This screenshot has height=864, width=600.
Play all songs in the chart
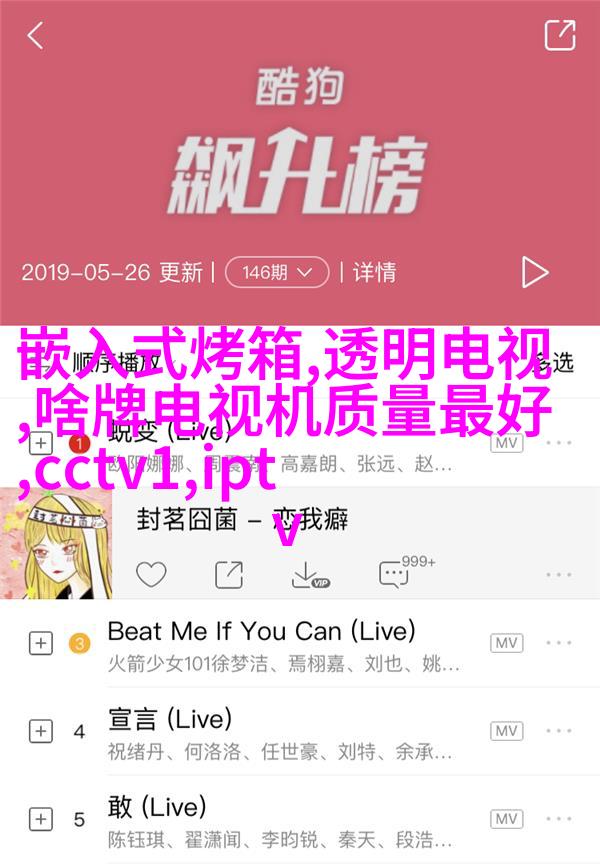click(x=535, y=272)
